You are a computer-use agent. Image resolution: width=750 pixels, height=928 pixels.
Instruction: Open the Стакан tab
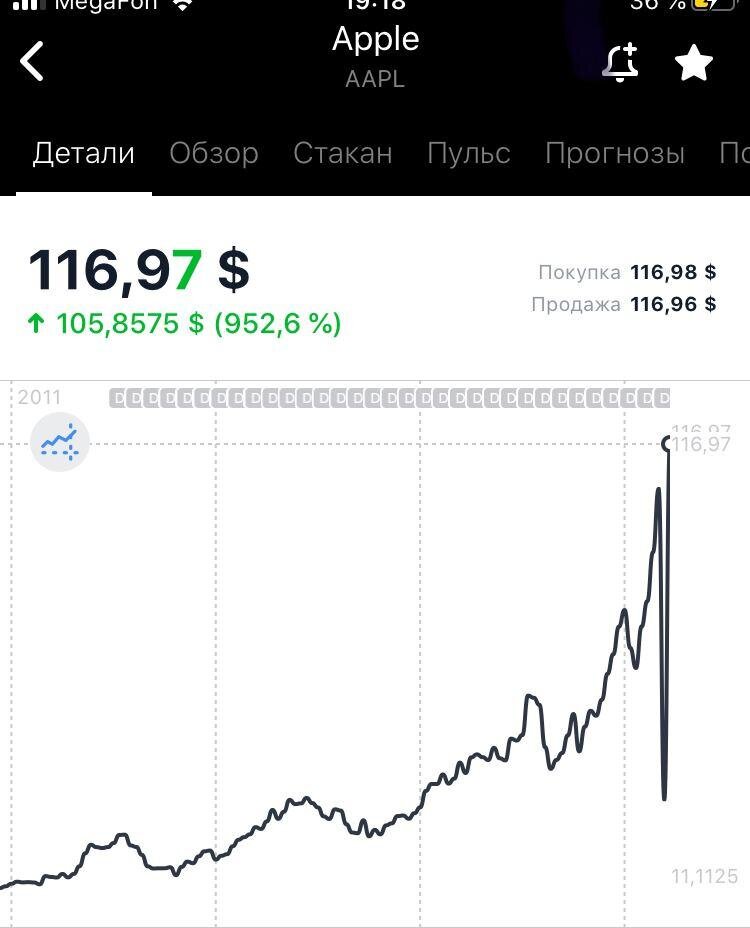(343, 153)
